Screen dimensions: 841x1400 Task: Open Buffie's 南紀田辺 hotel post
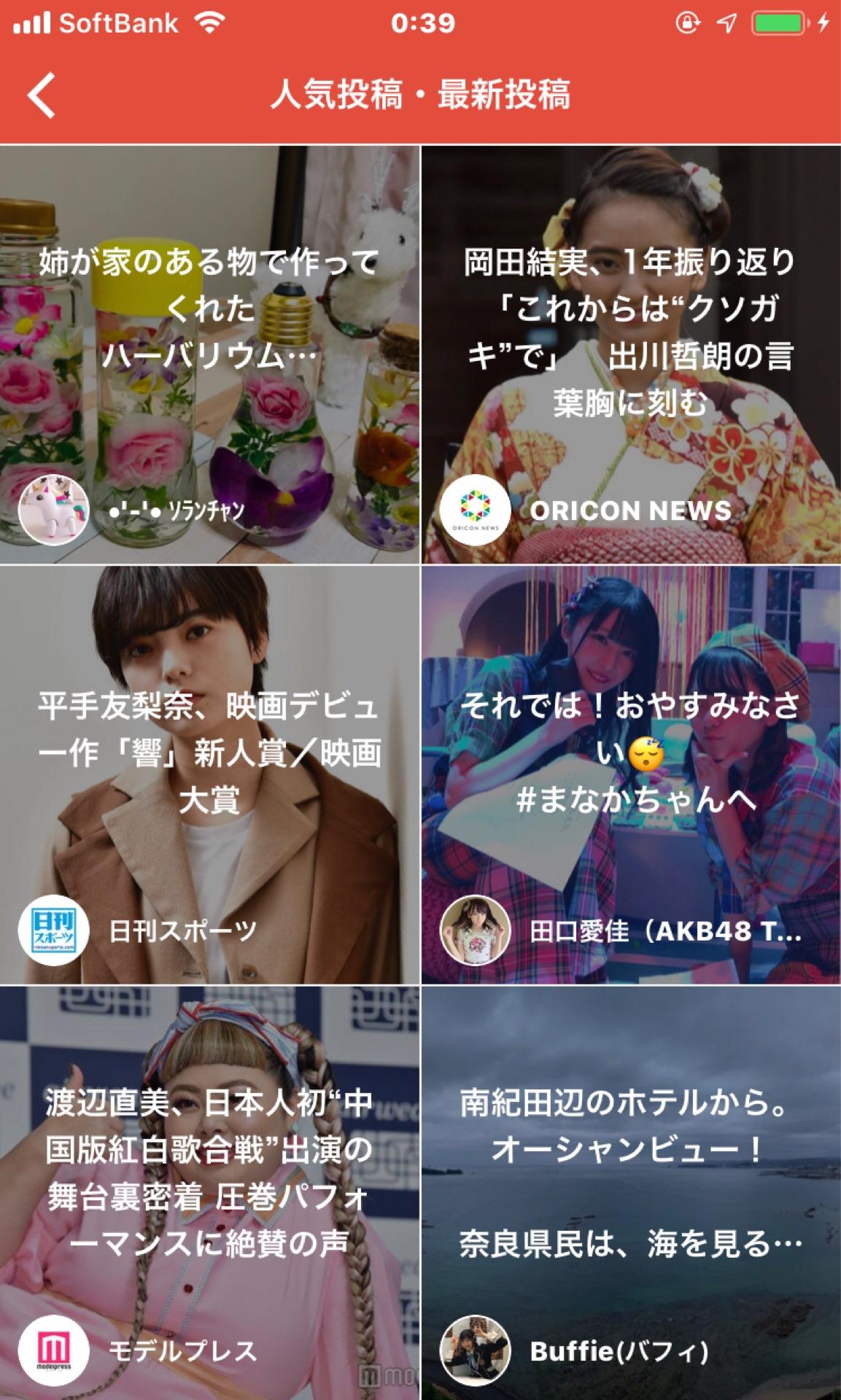pos(631,1193)
